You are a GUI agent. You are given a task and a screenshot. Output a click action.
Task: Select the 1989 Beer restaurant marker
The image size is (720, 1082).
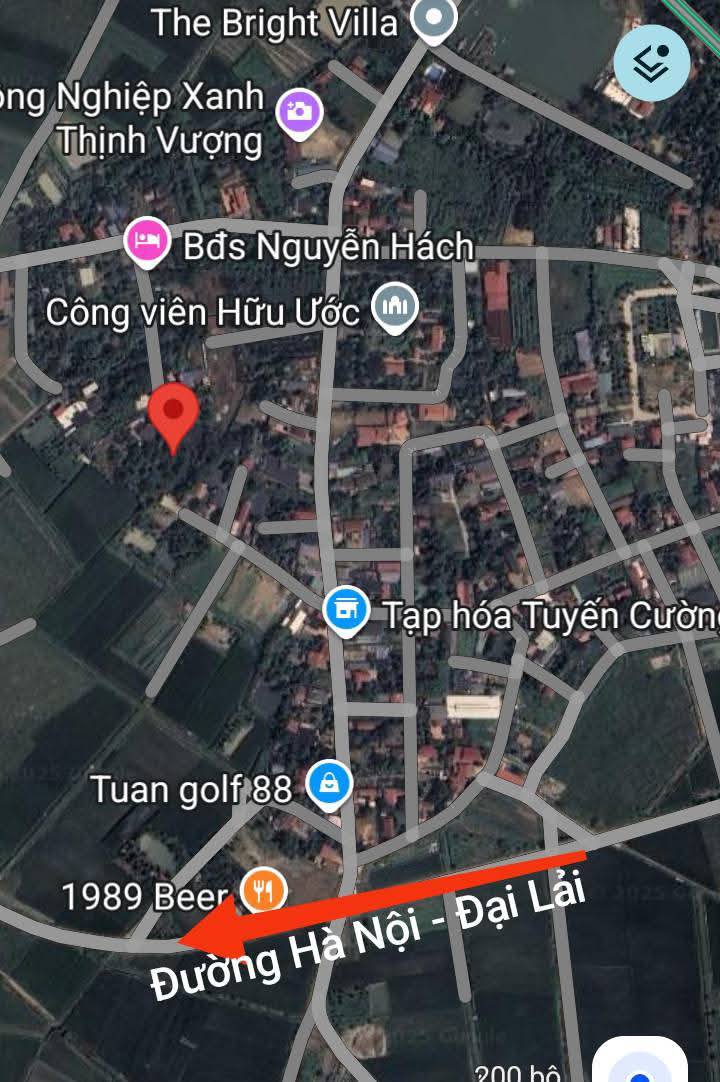(264, 891)
